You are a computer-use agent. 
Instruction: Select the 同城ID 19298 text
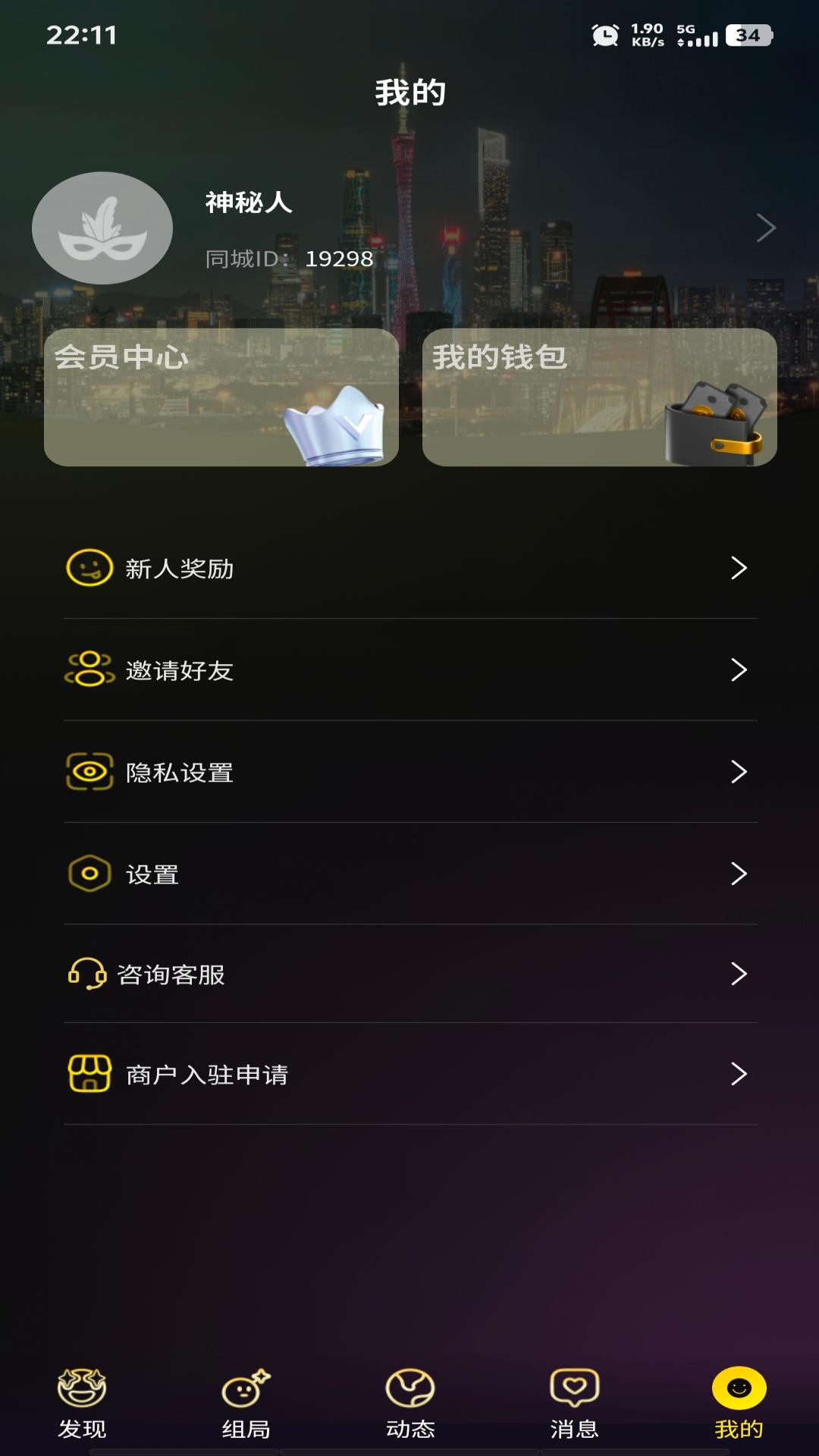(286, 258)
